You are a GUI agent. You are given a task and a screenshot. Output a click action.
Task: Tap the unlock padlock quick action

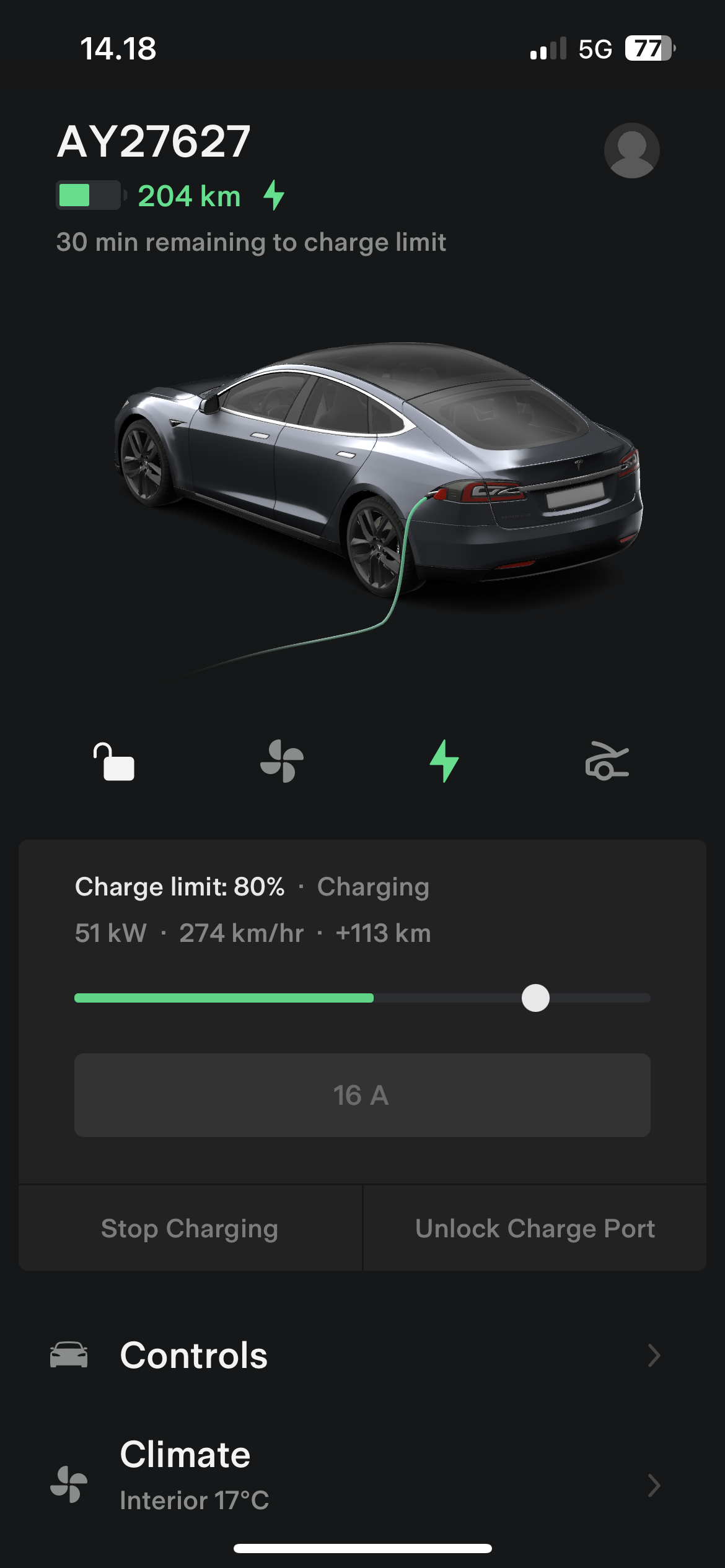coord(114,762)
